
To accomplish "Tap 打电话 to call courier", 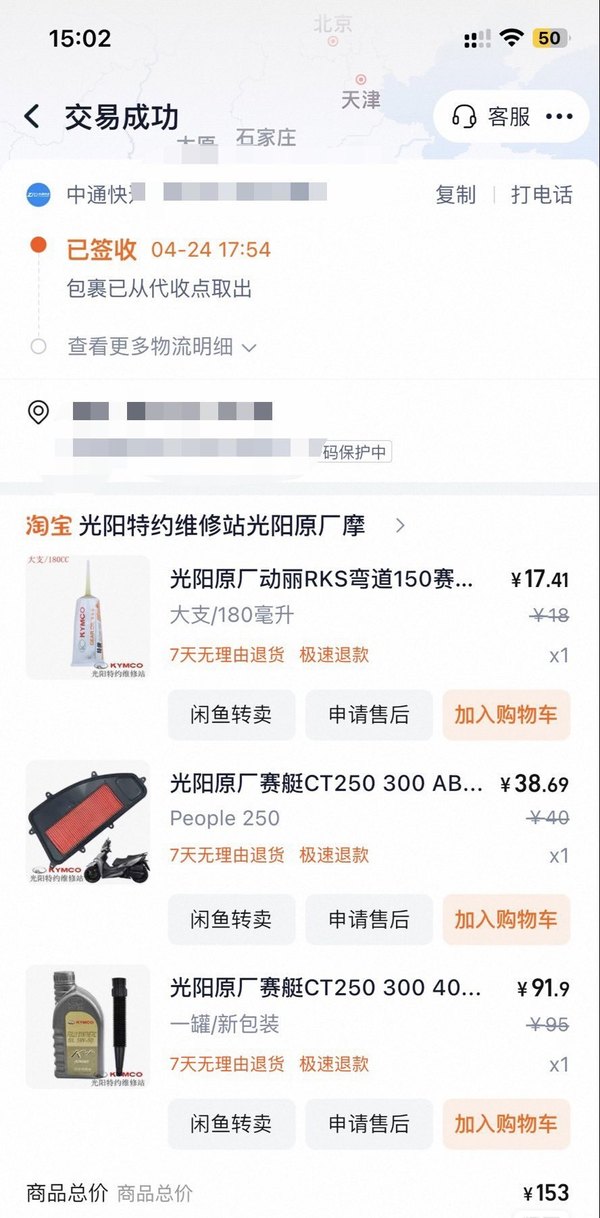I will click(x=541, y=195).
